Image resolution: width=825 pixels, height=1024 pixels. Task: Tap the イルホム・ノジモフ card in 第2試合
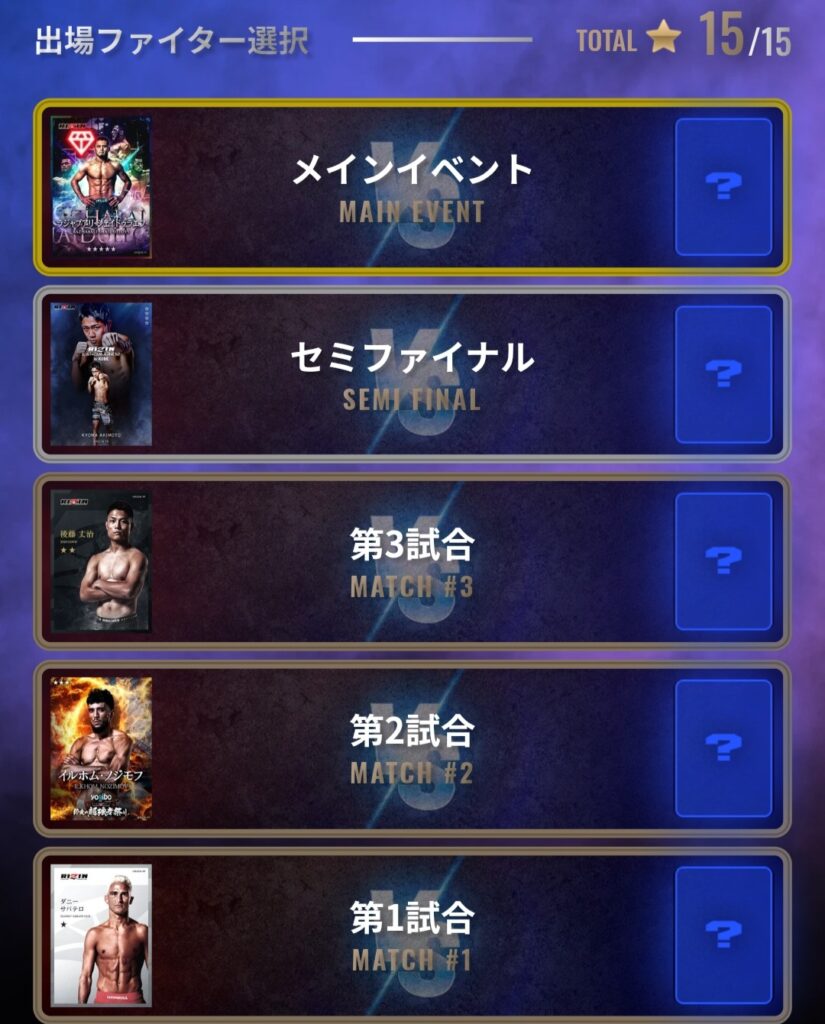point(101,749)
